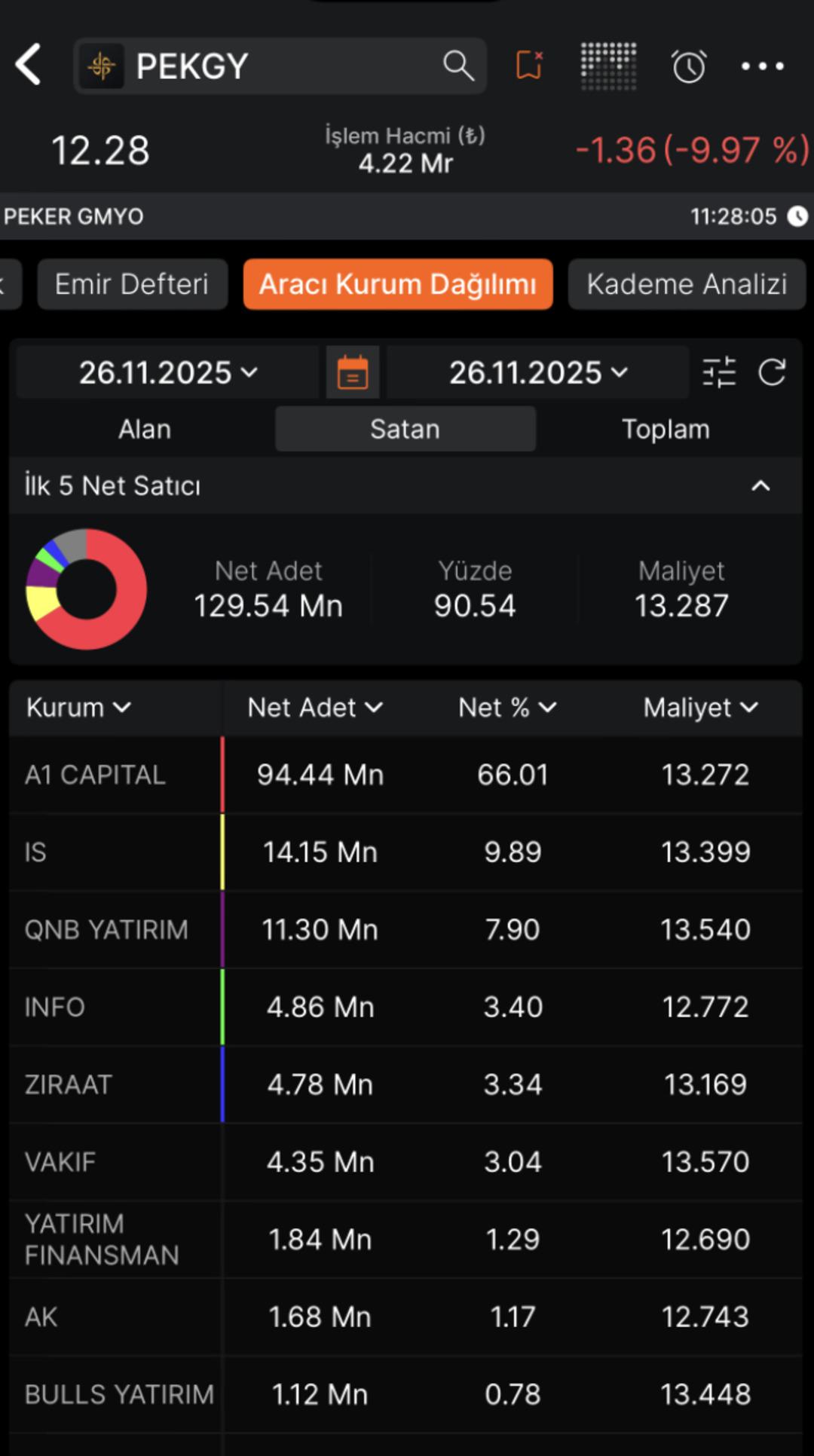Tap the PEKGY symbol input field
814x1456 pixels.
pos(226,66)
